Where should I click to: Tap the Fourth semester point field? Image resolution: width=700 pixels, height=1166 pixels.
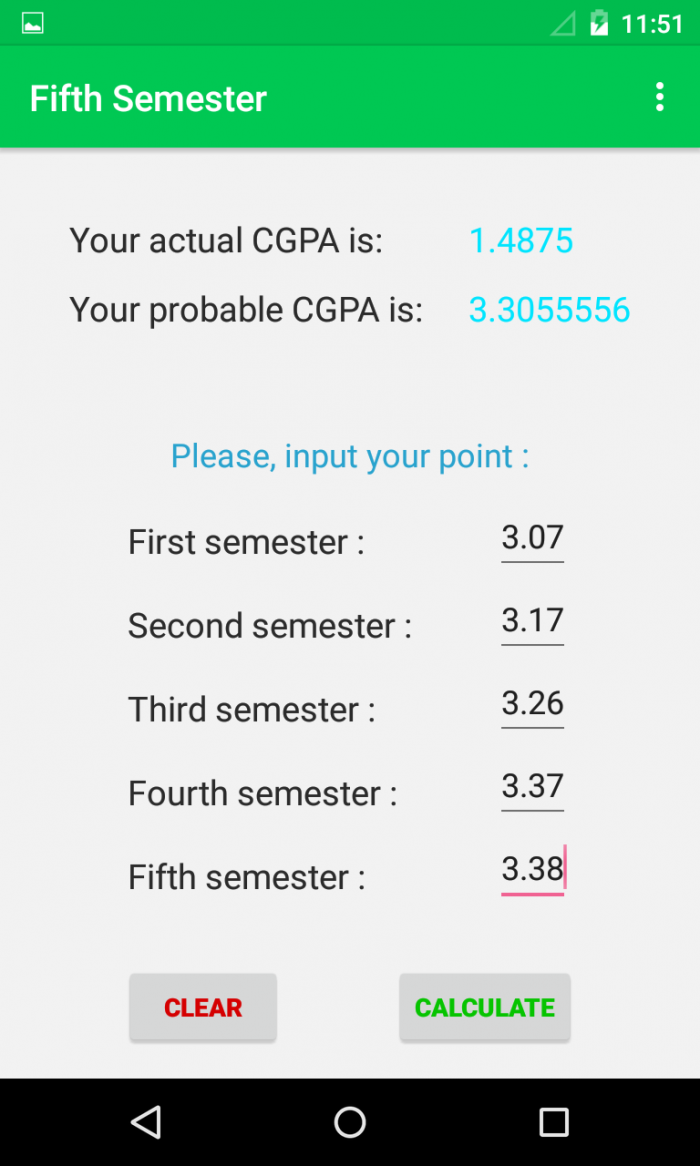coord(532,787)
